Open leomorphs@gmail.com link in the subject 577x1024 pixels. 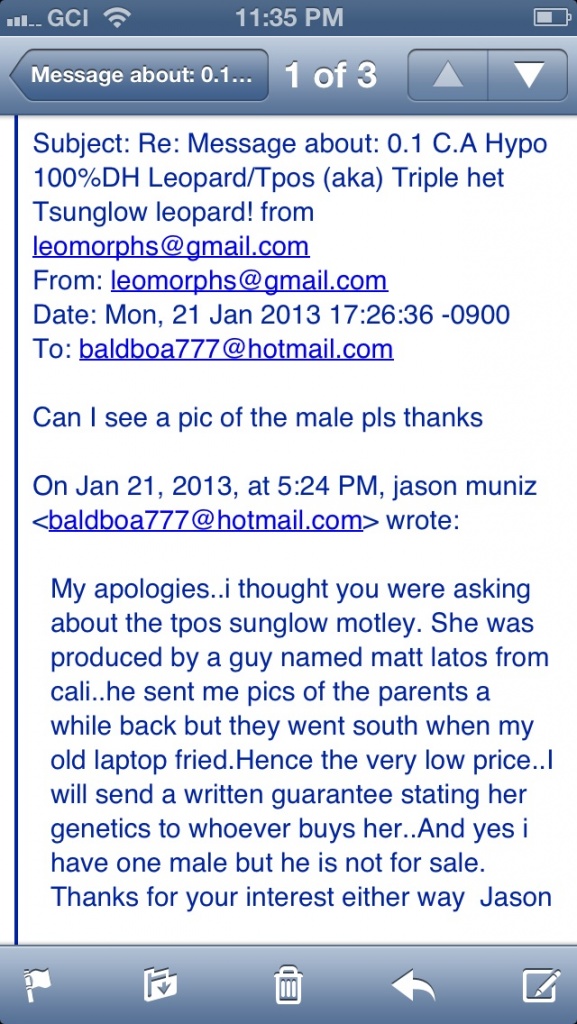[x=171, y=246]
